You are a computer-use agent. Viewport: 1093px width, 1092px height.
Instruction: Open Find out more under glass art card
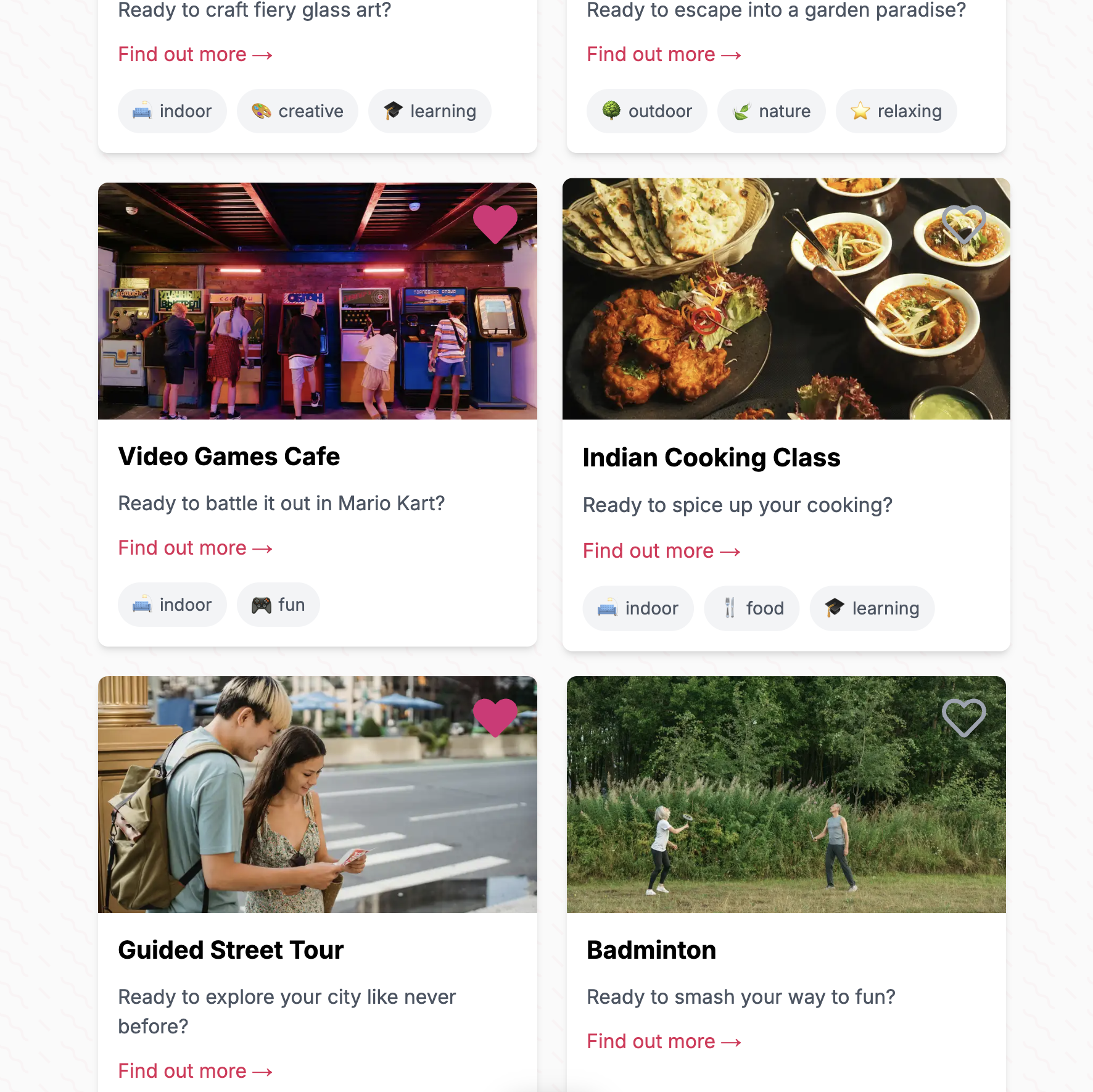tap(195, 54)
